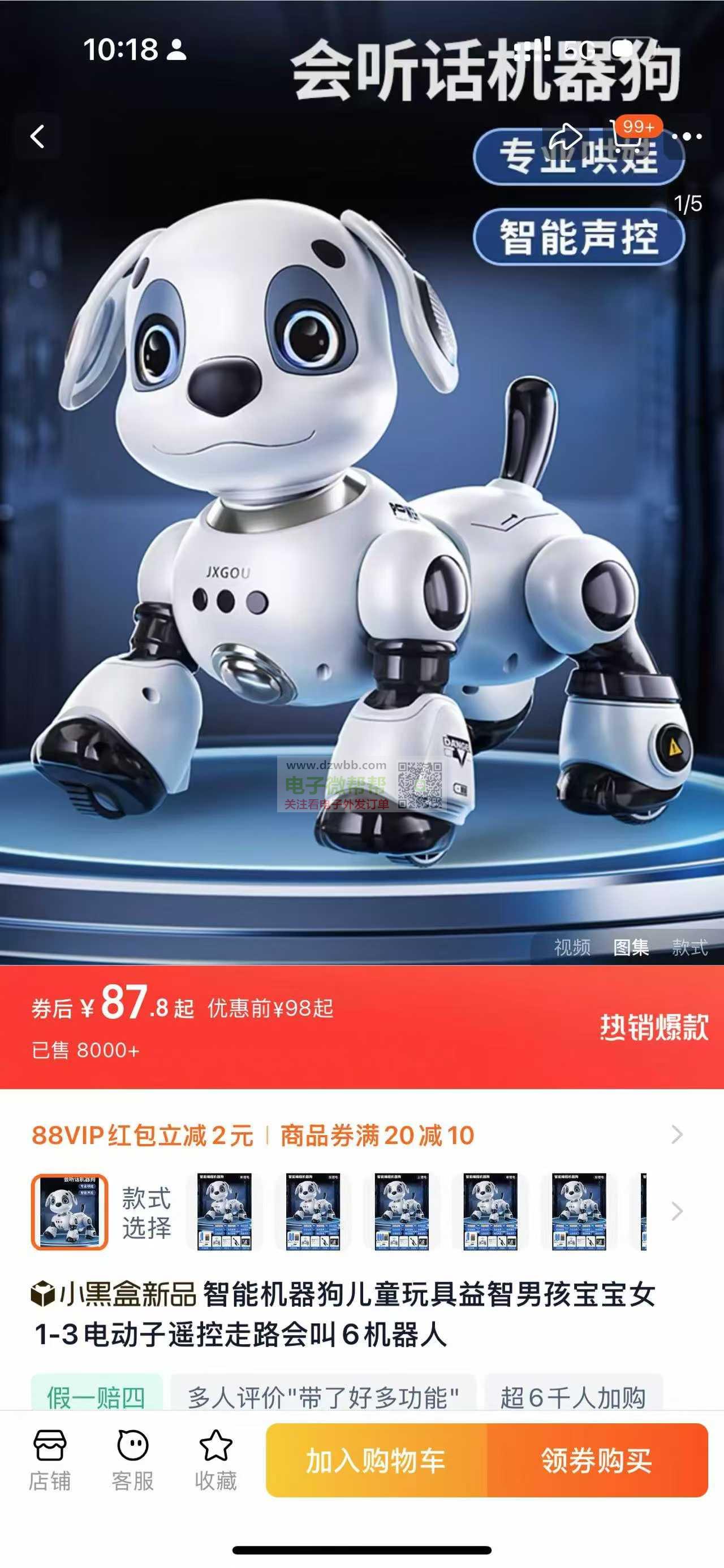Open the 店铺 store page

50,1460
